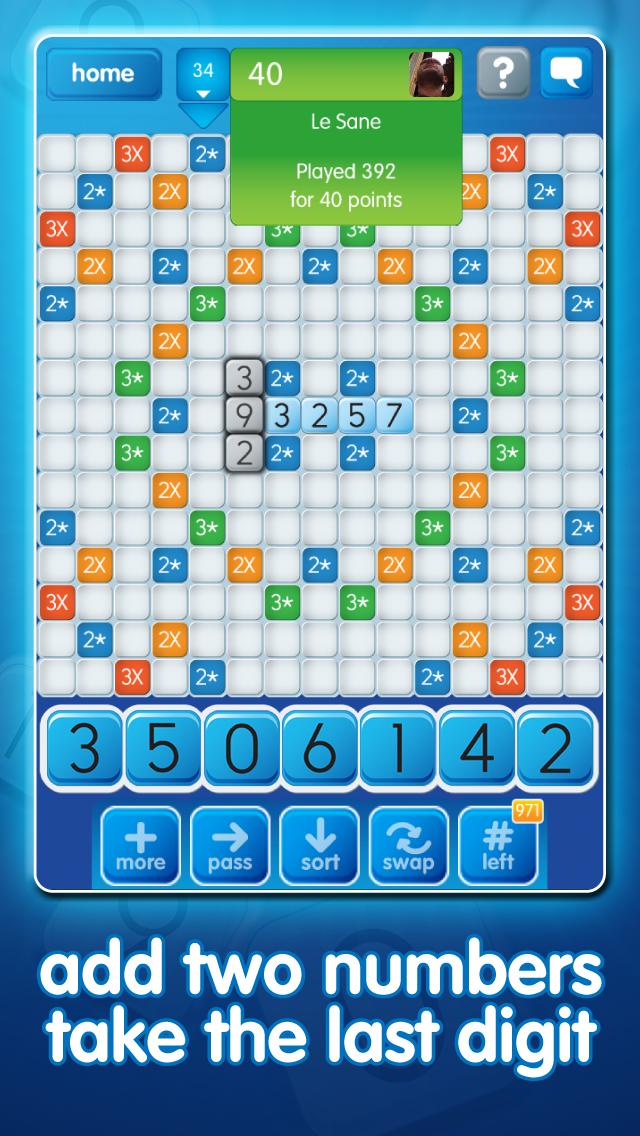Screen dimensions: 640x1136
Task: Select the 3 tile in the rack
Action: click(85, 749)
